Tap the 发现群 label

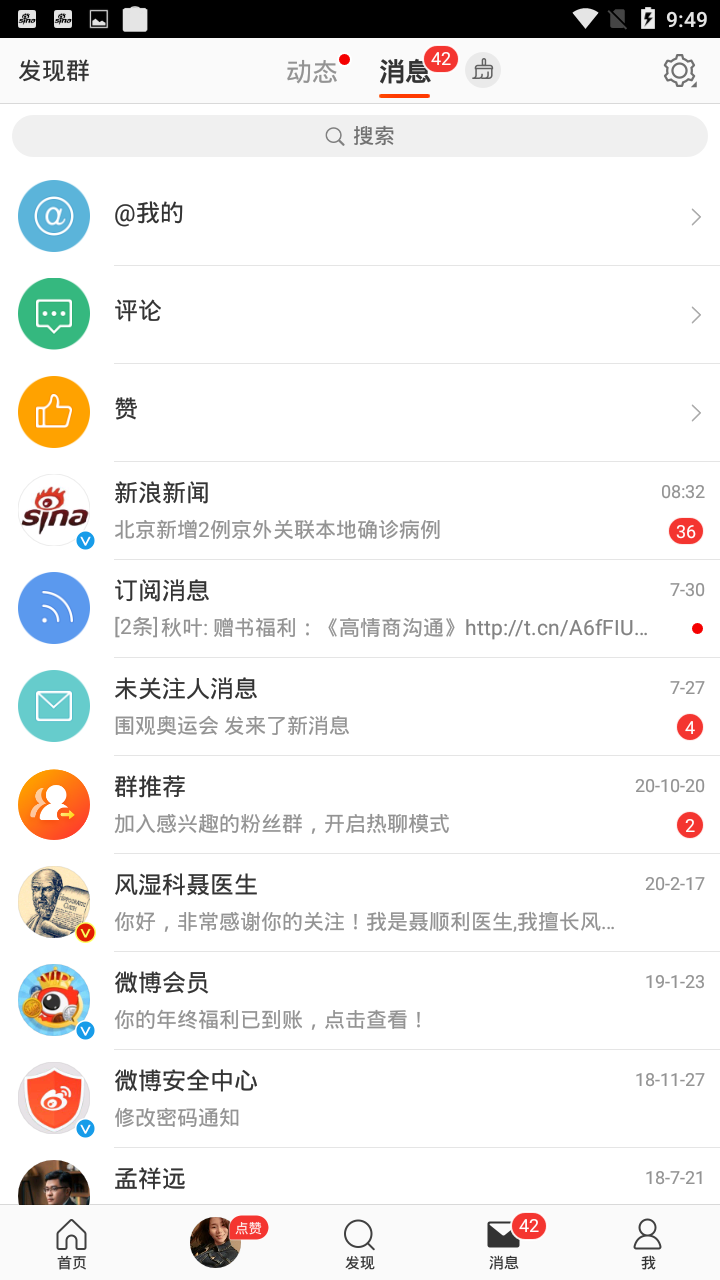(51, 70)
